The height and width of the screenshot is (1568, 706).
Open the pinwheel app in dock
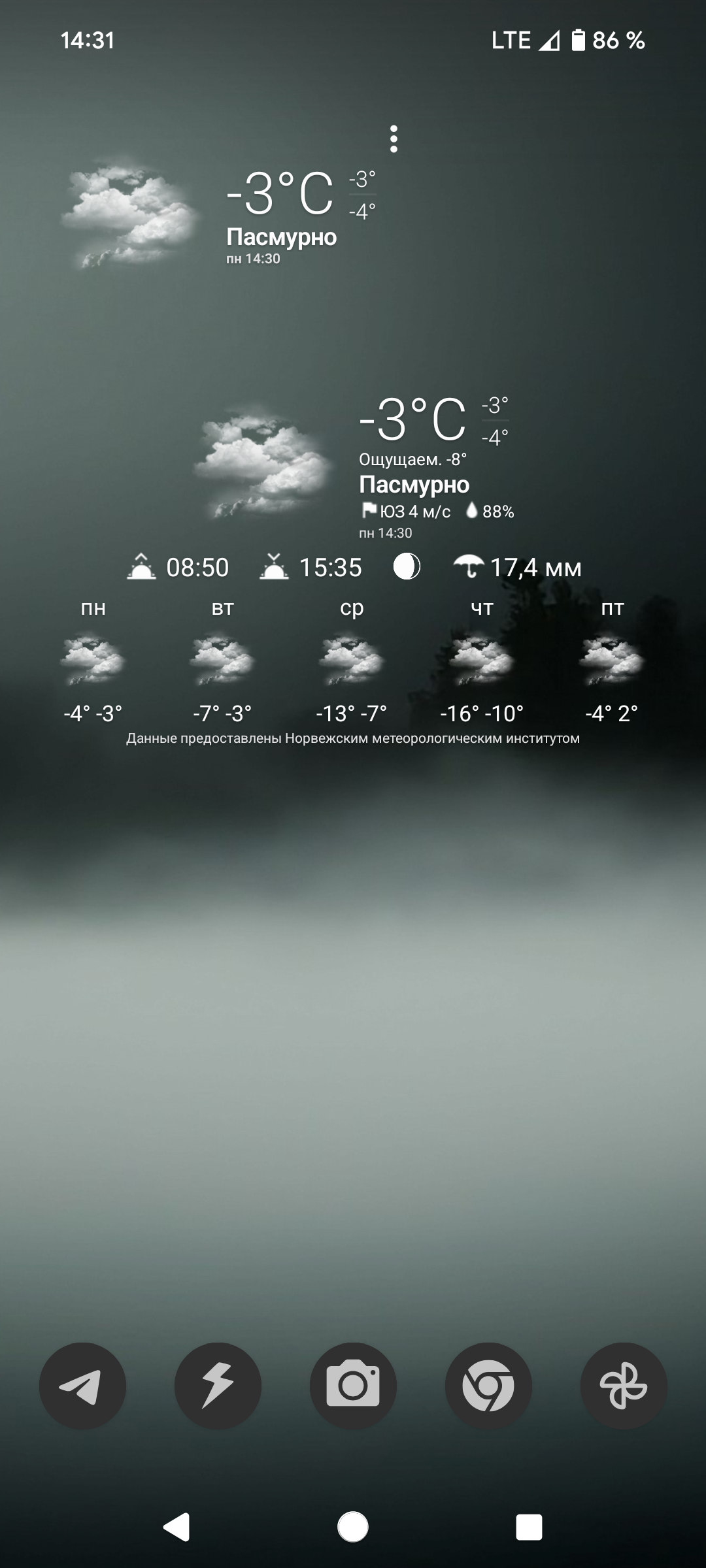click(624, 1386)
